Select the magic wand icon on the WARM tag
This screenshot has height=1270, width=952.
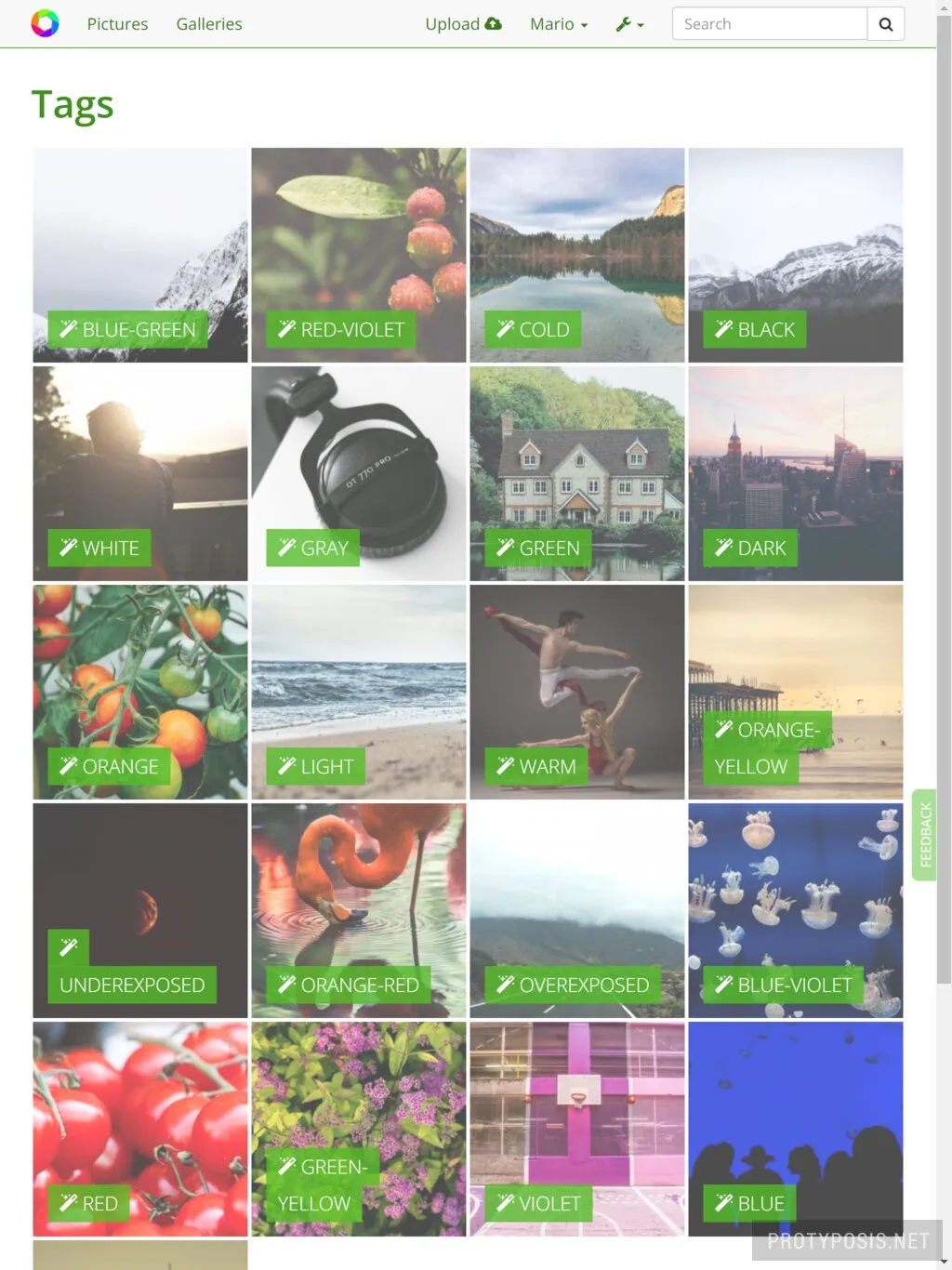pos(505,766)
